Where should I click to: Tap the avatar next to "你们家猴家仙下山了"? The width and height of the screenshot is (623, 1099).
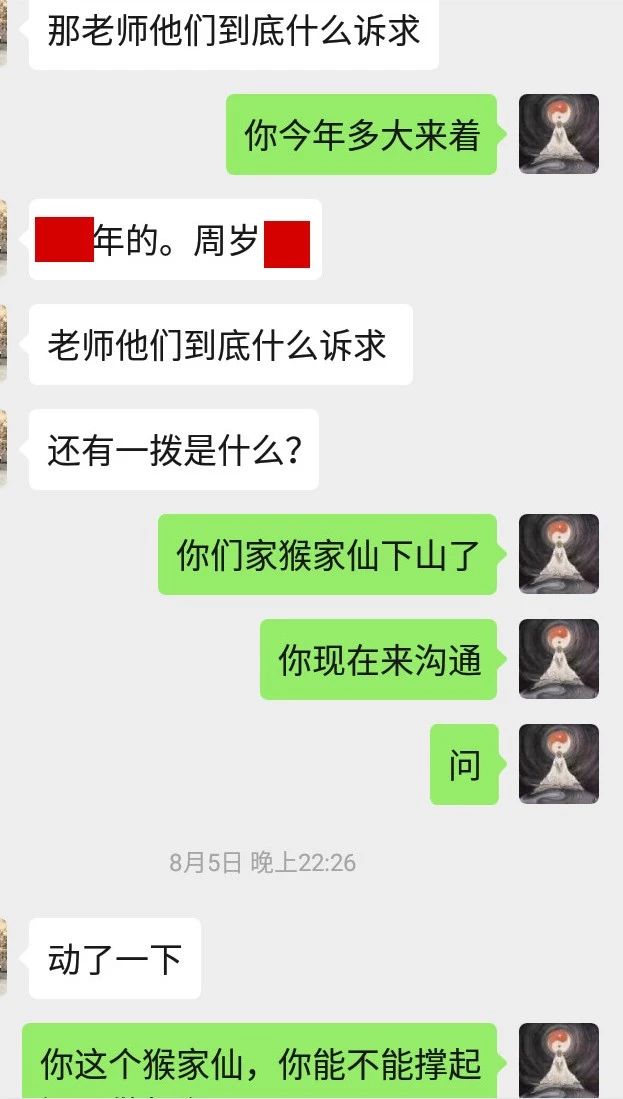[559, 554]
